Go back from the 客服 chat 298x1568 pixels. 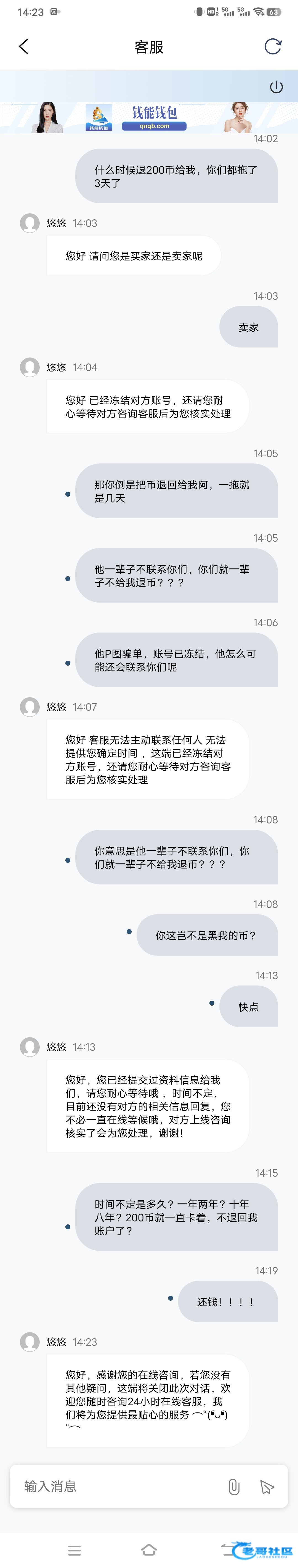click(x=24, y=47)
